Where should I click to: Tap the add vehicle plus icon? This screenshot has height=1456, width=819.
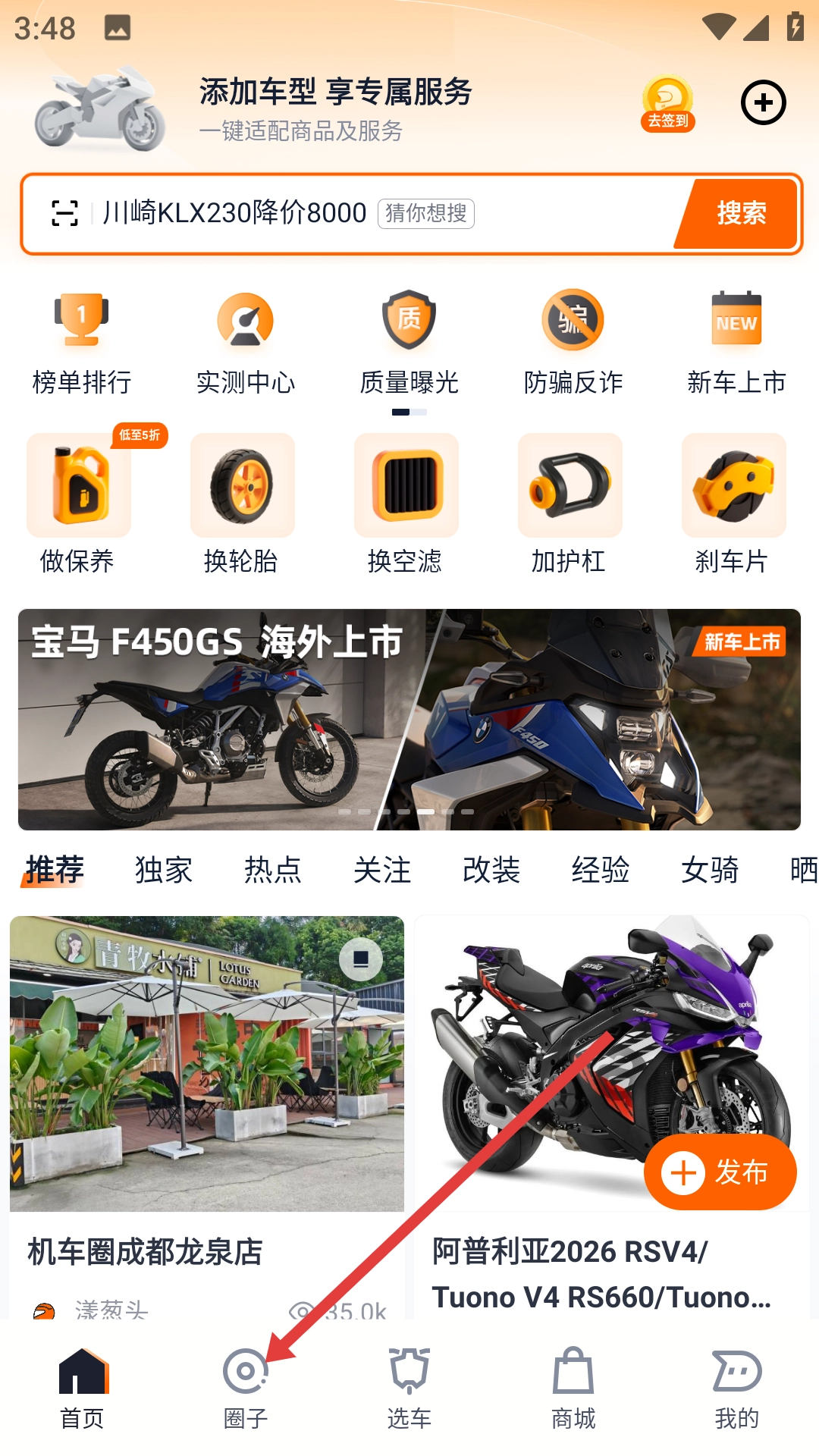click(763, 102)
